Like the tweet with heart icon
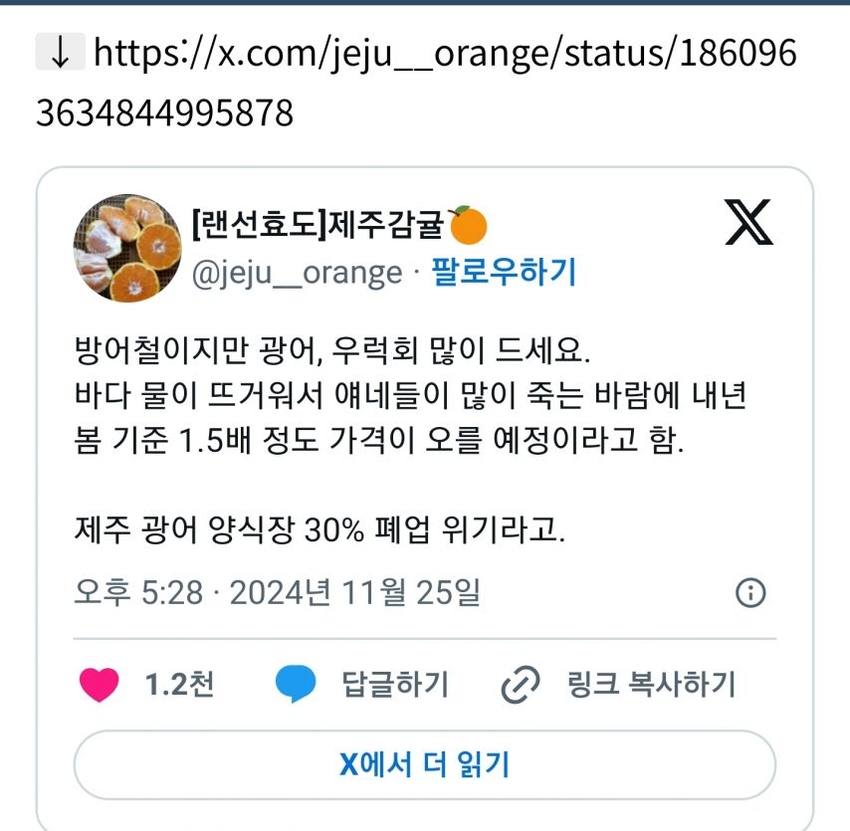 click(x=100, y=685)
